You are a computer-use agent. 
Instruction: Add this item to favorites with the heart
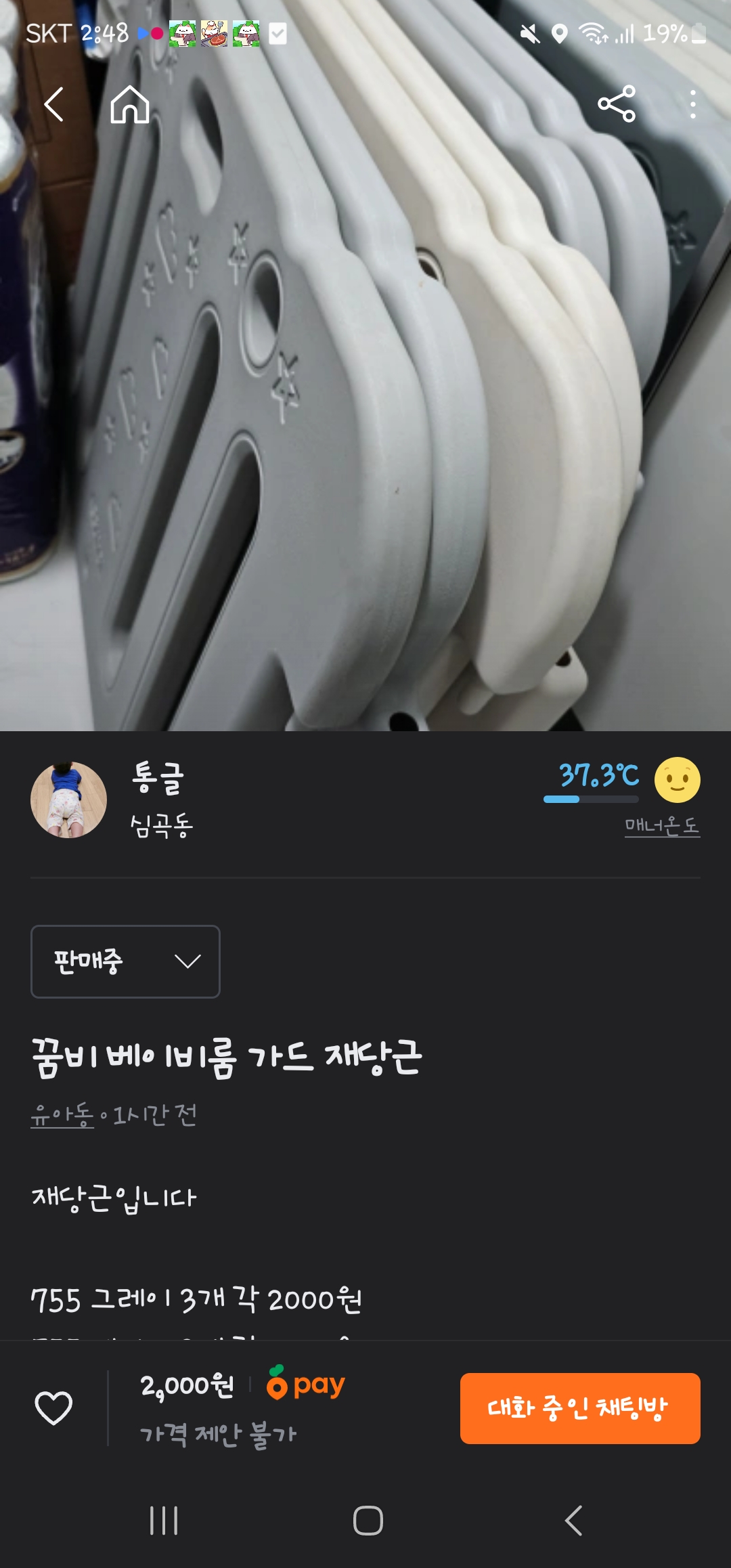pyautogui.click(x=53, y=1408)
